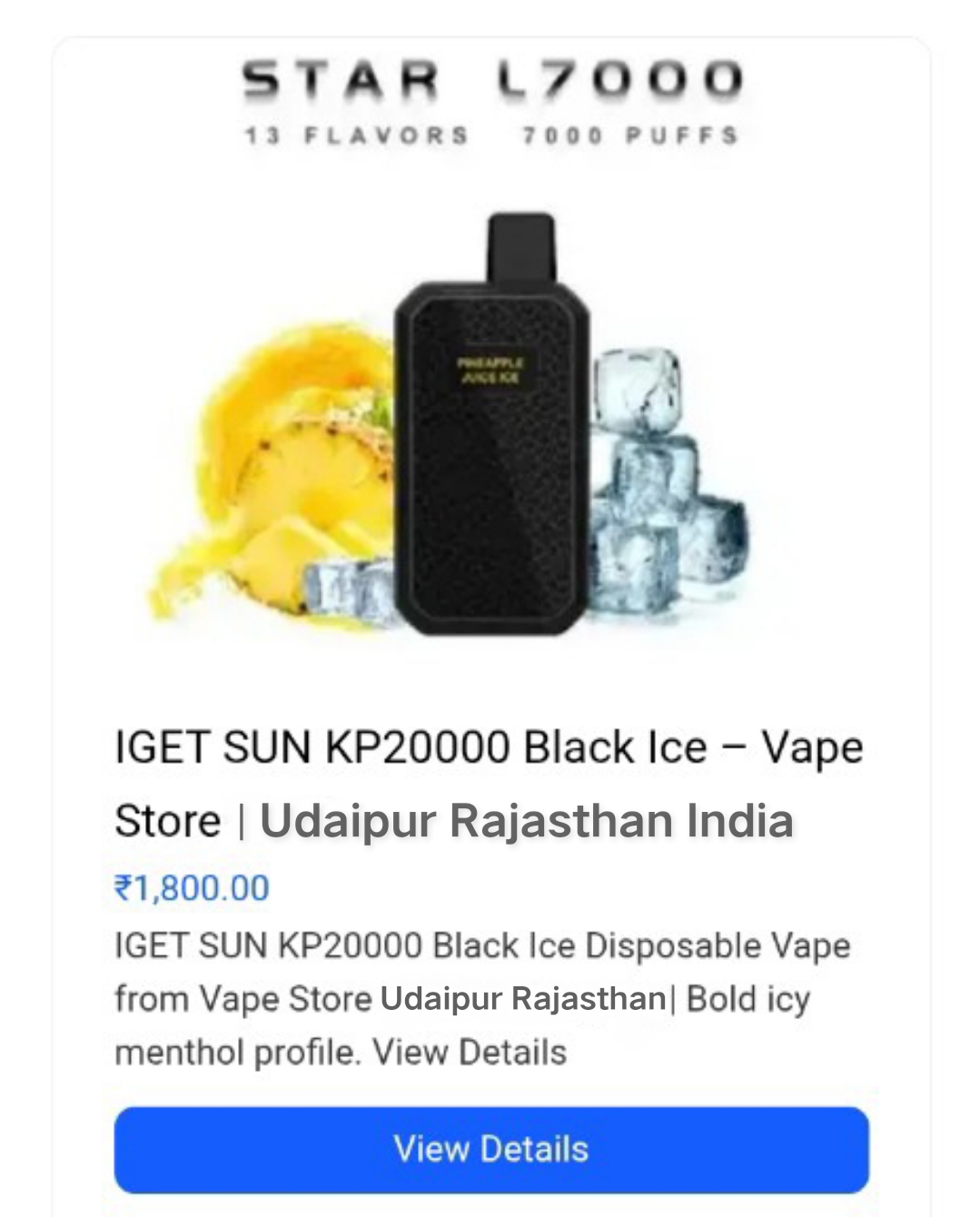The width and height of the screenshot is (980, 1217).
Task: Click the 13 FLAVORS banner text
Action: tap(355, 135)
